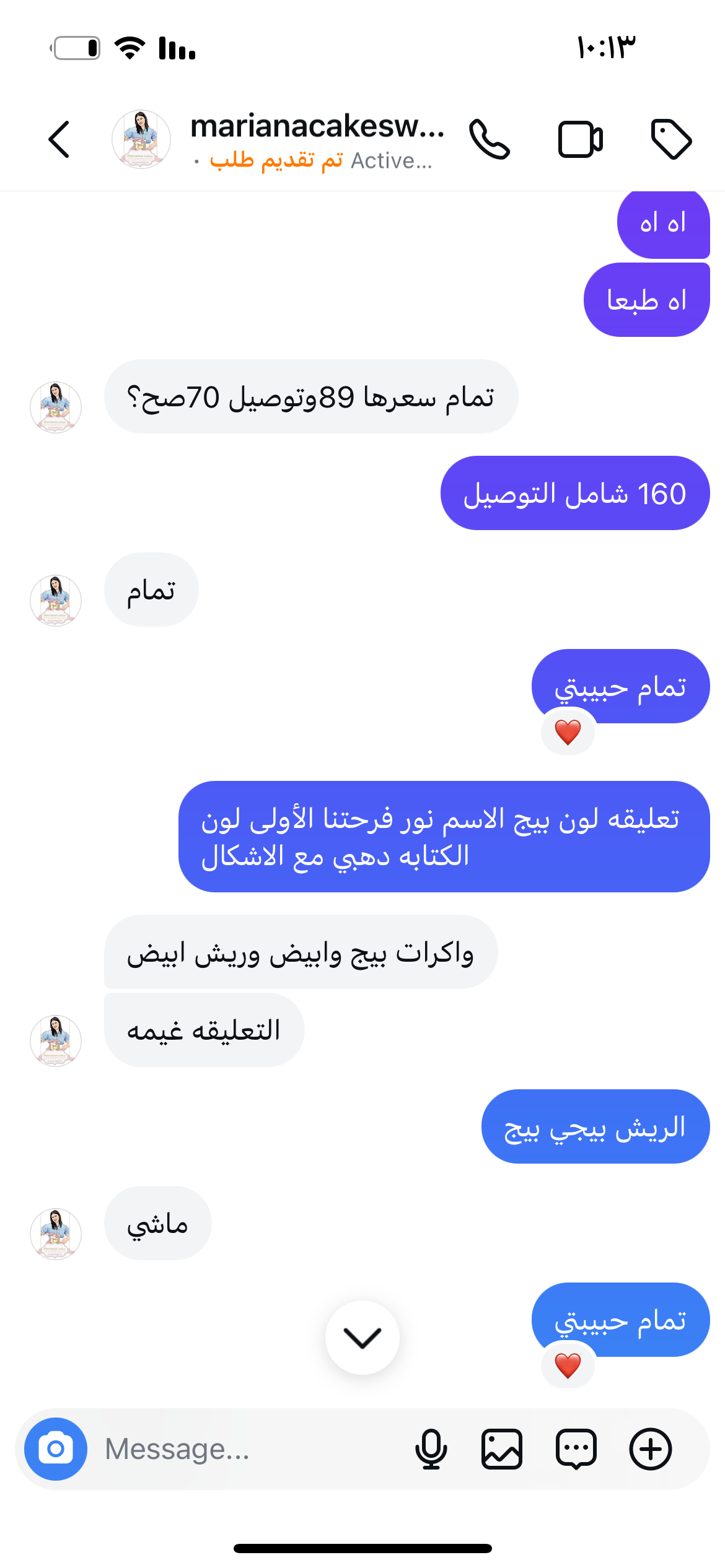Open the camera from message bar

pos(56,1448)
